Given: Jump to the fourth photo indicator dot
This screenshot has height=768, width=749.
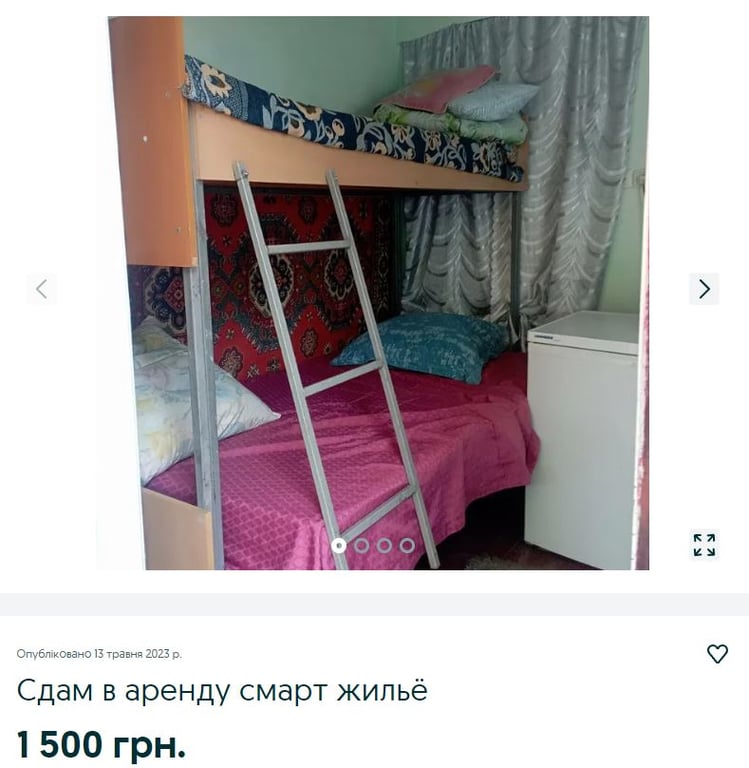Looking at the screenshot, I should coord(407,545).
